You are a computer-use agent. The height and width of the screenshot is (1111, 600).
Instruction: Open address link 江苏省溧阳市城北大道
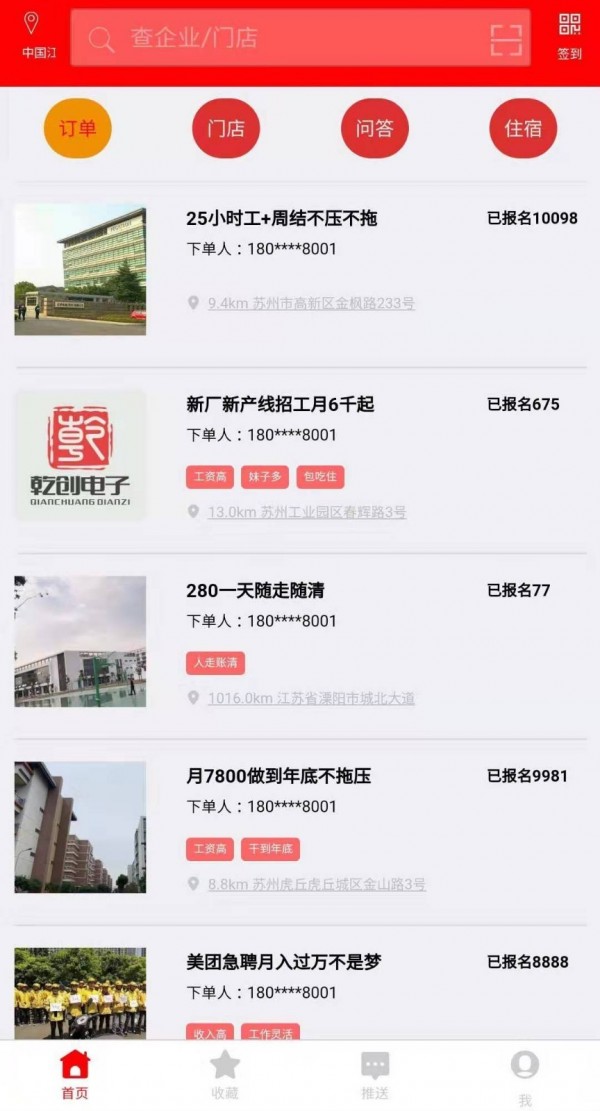311,698
